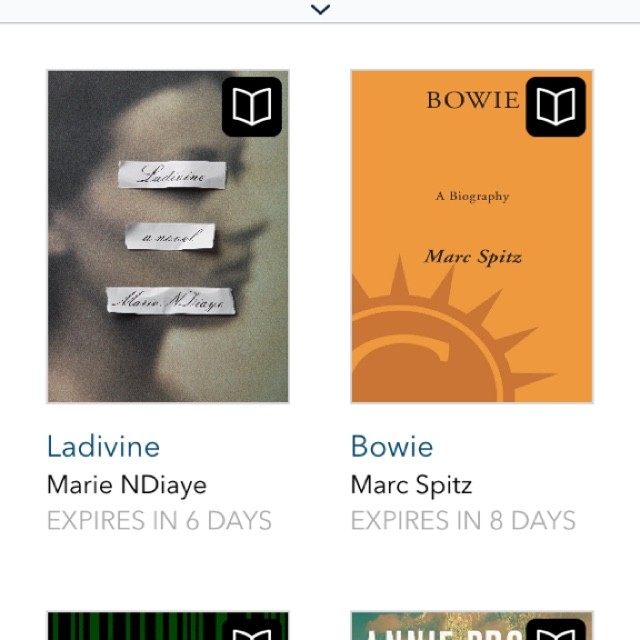Tap the Ladivine title link
Image resolution: width=640 pixels, height=640 pixels.
pos(103,446)
